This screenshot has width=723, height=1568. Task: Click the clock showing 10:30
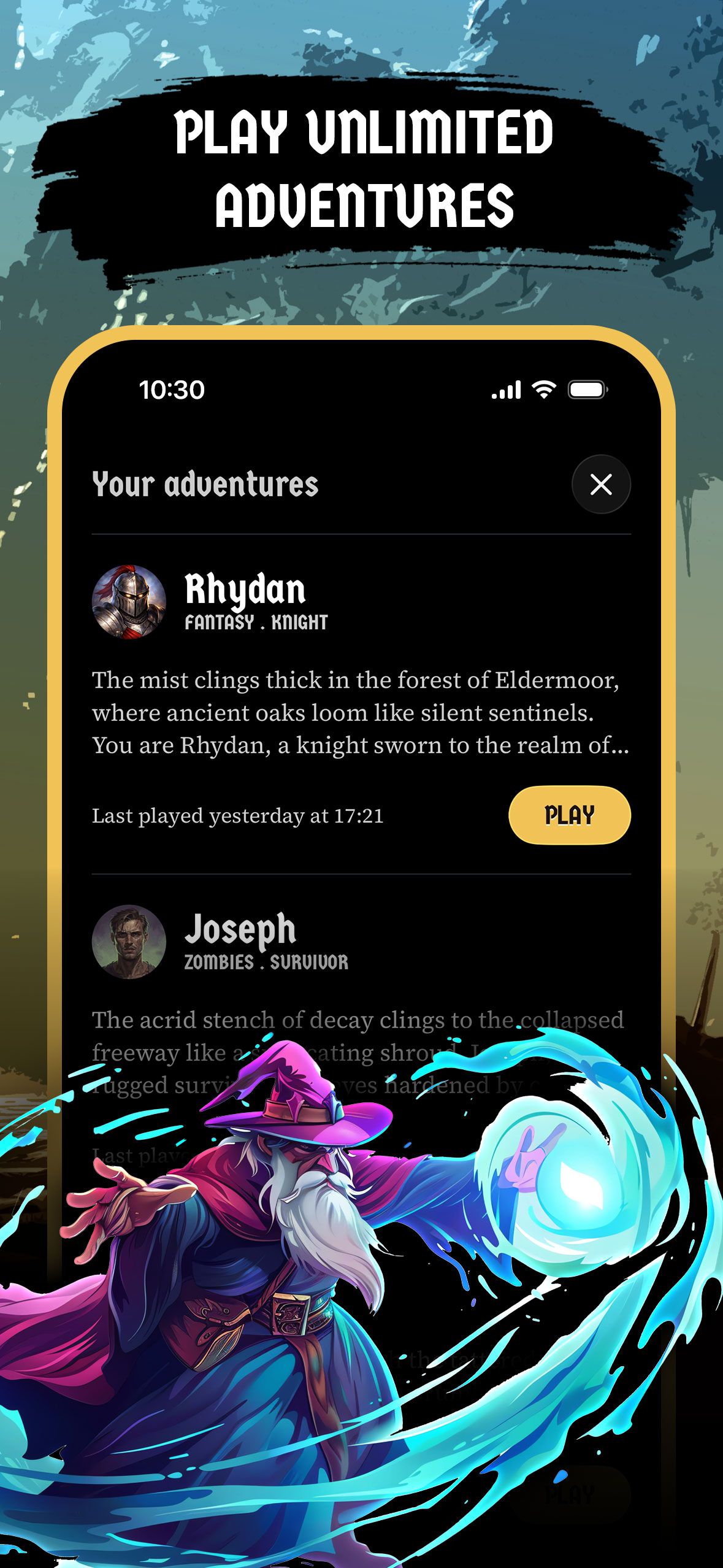point(172,388)
